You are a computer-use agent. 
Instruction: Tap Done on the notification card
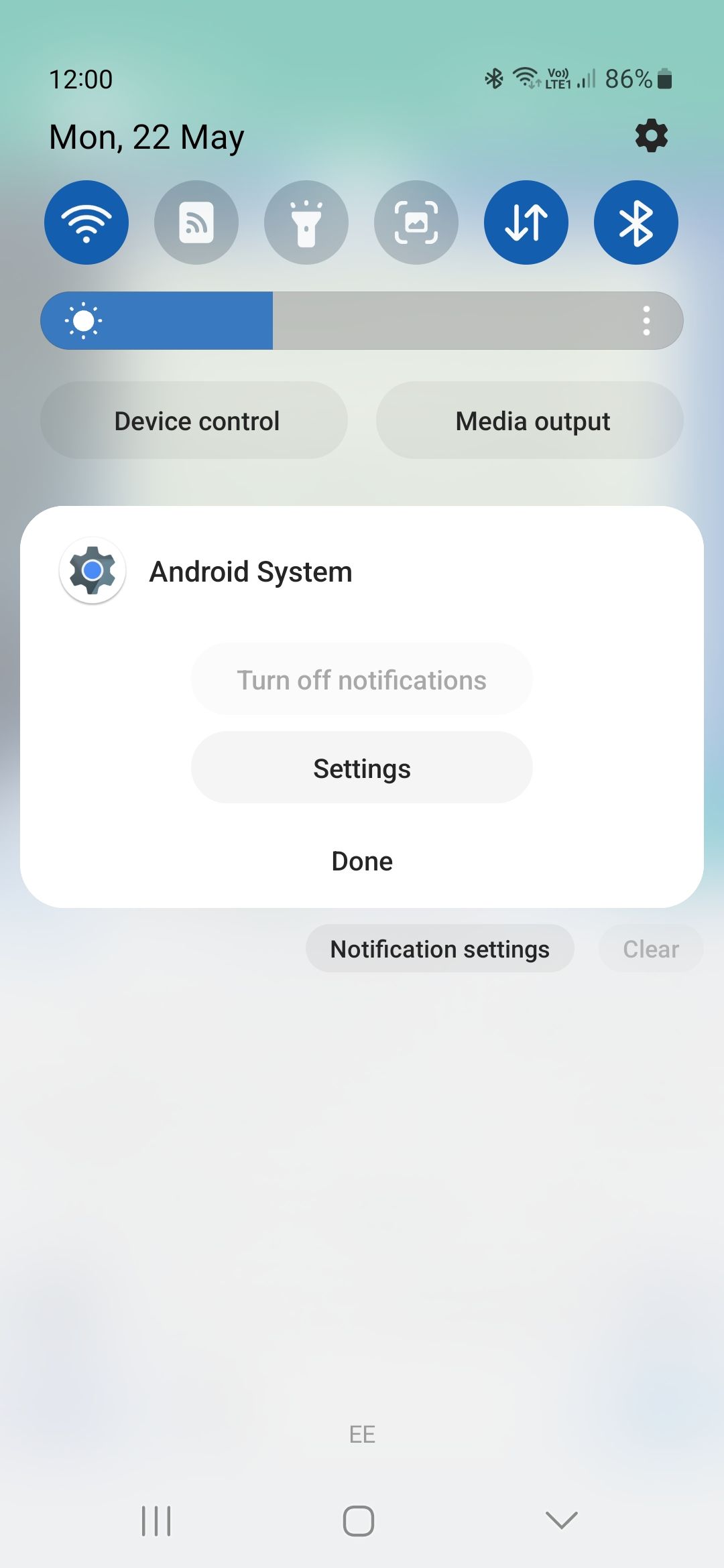[x=362, y=861]
